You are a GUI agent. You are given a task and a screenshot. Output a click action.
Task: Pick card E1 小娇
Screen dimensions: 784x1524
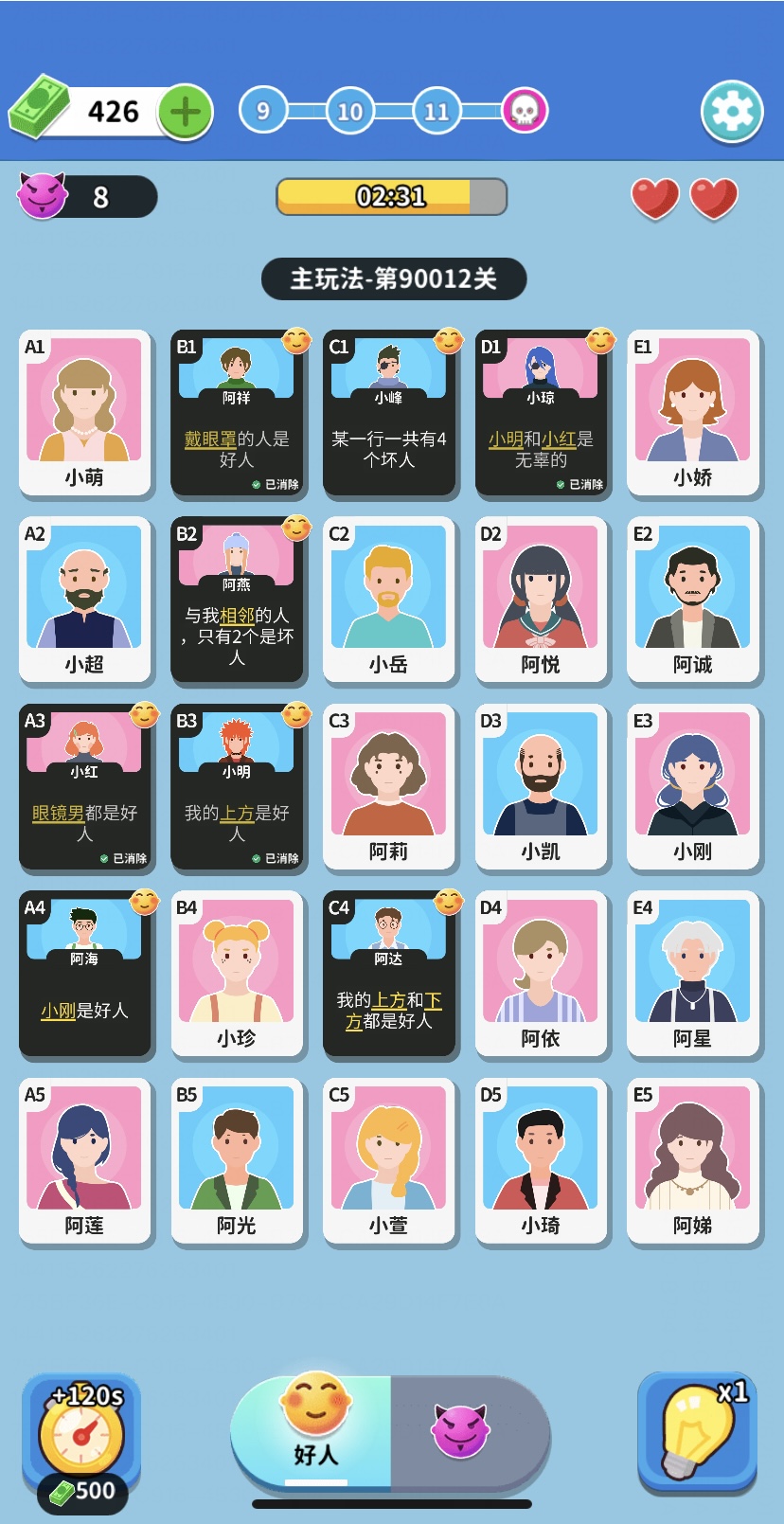tap(693, 413)
